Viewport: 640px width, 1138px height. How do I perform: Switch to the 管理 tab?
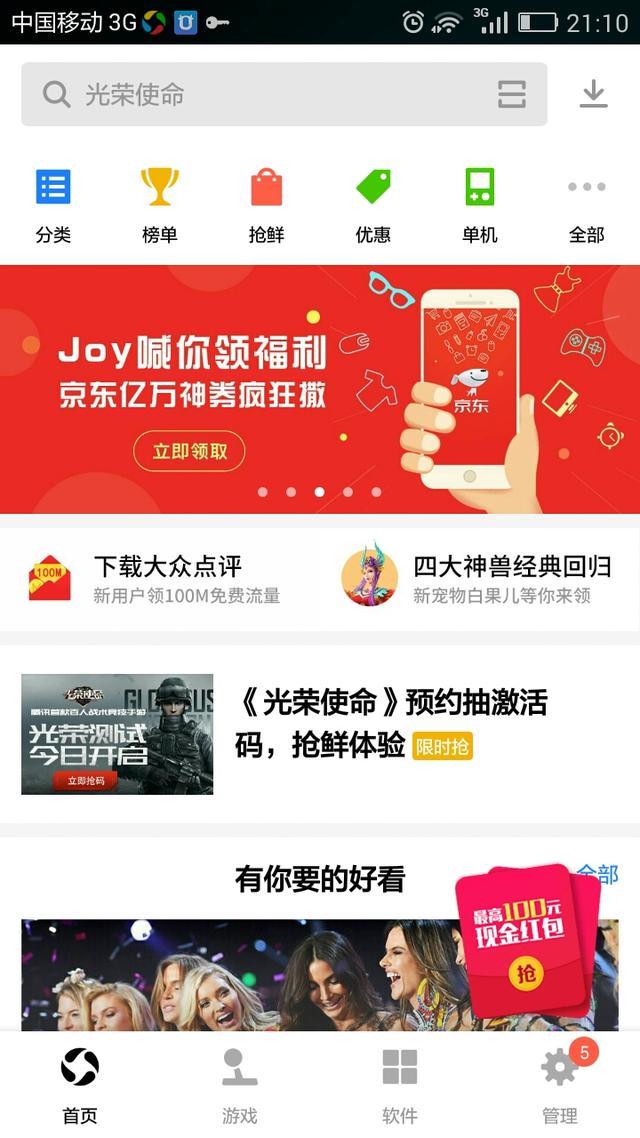pos(560,1085)
